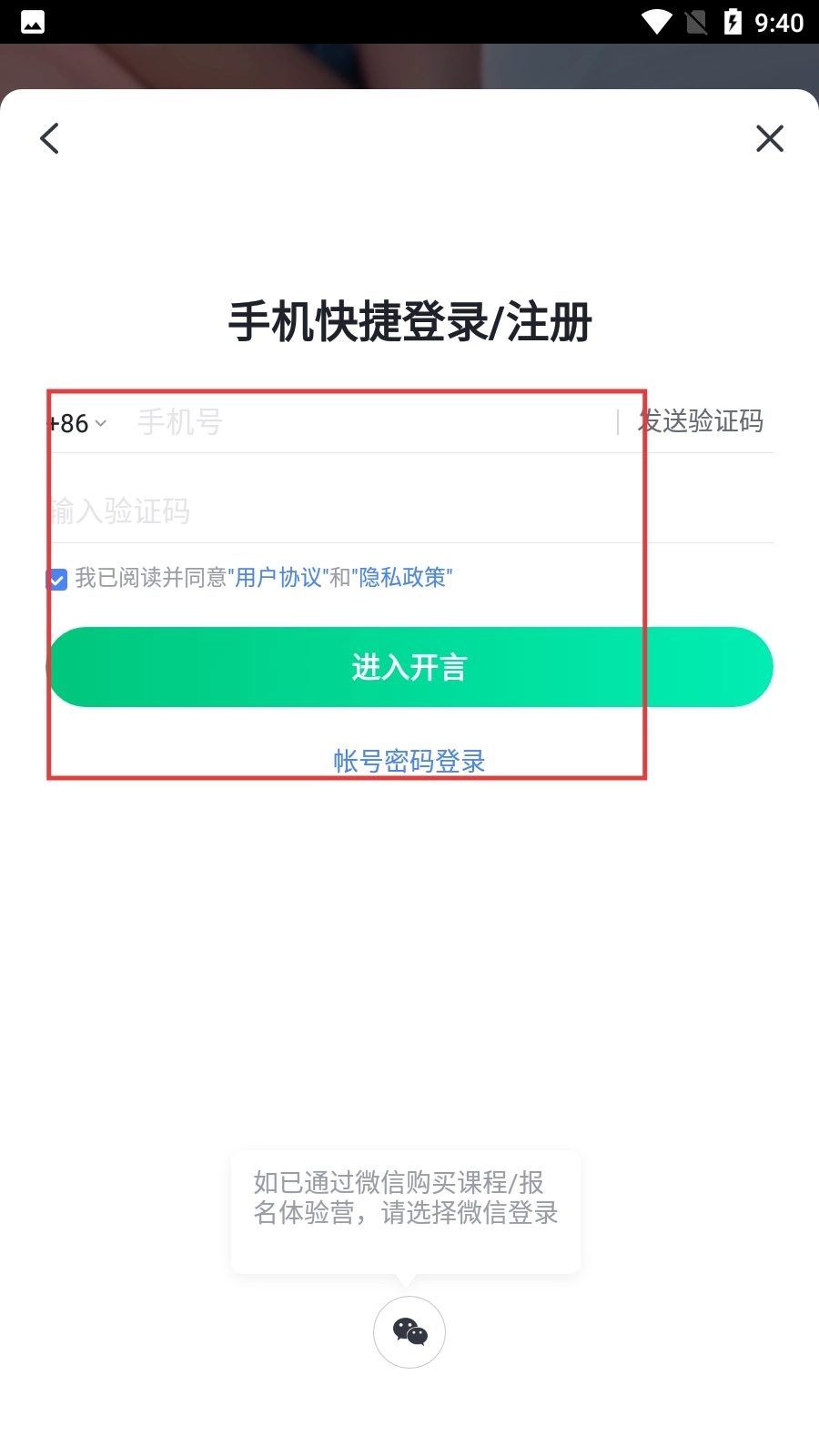The image size is (819, 1456).
Task: Close the login dialog
Action: pyautogui.click(x=770, y=138)
